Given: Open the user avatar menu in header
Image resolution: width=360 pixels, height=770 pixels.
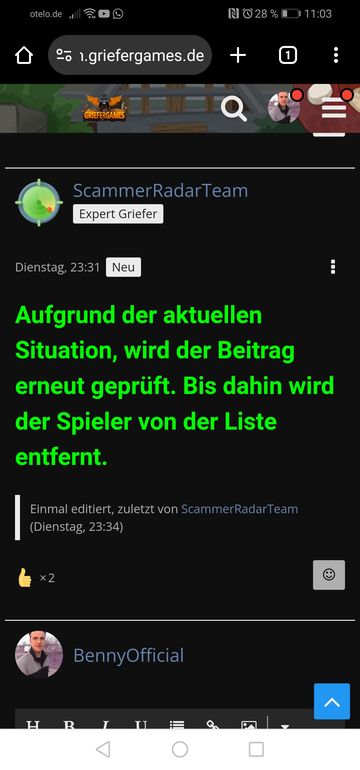Looking at the screenshot, I should [x=284, y=108].
